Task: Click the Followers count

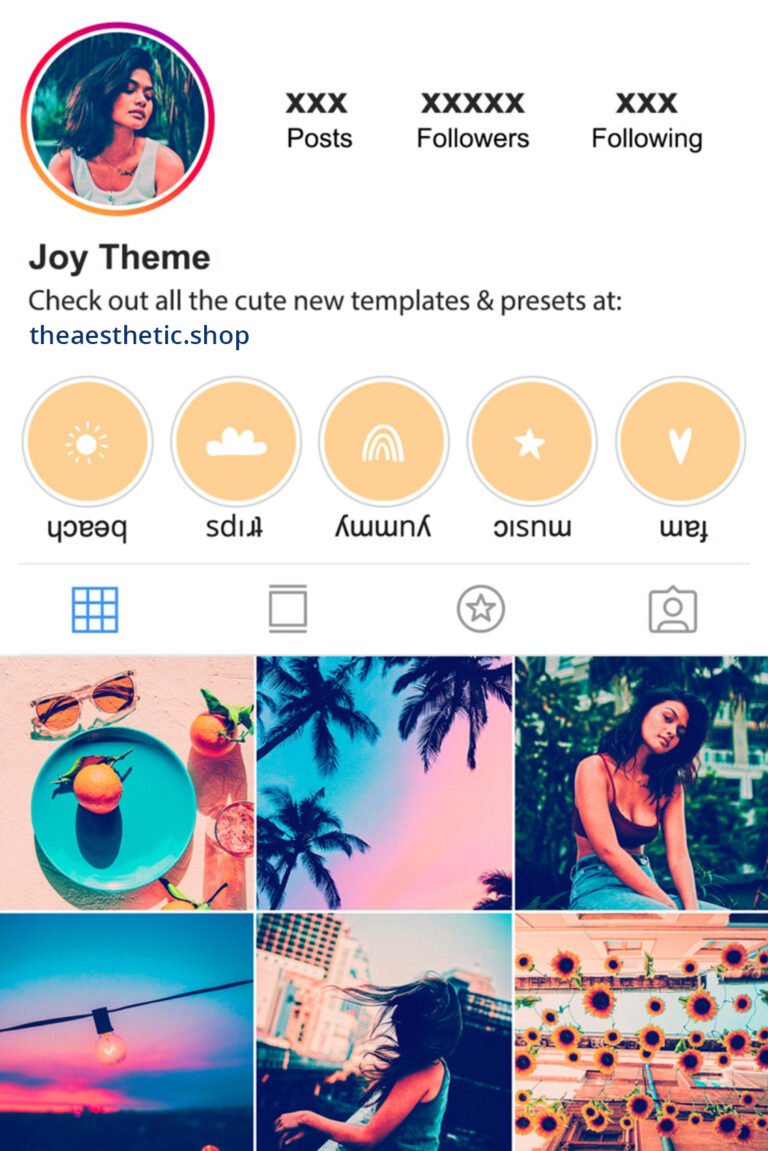Action: (472, 118)
